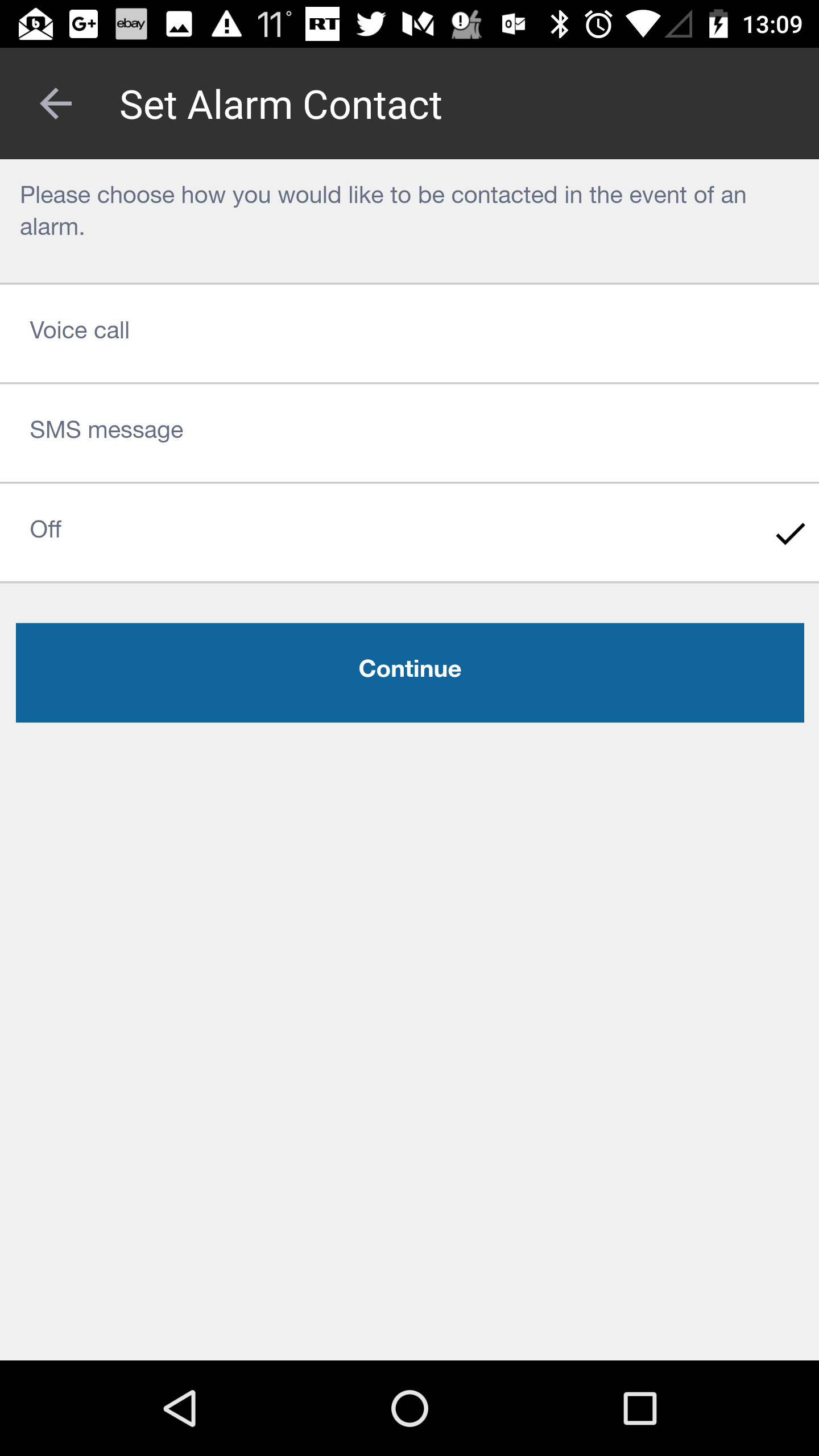Select the Off option
The image size is (819, 1456).
click(x=409, y=531)
